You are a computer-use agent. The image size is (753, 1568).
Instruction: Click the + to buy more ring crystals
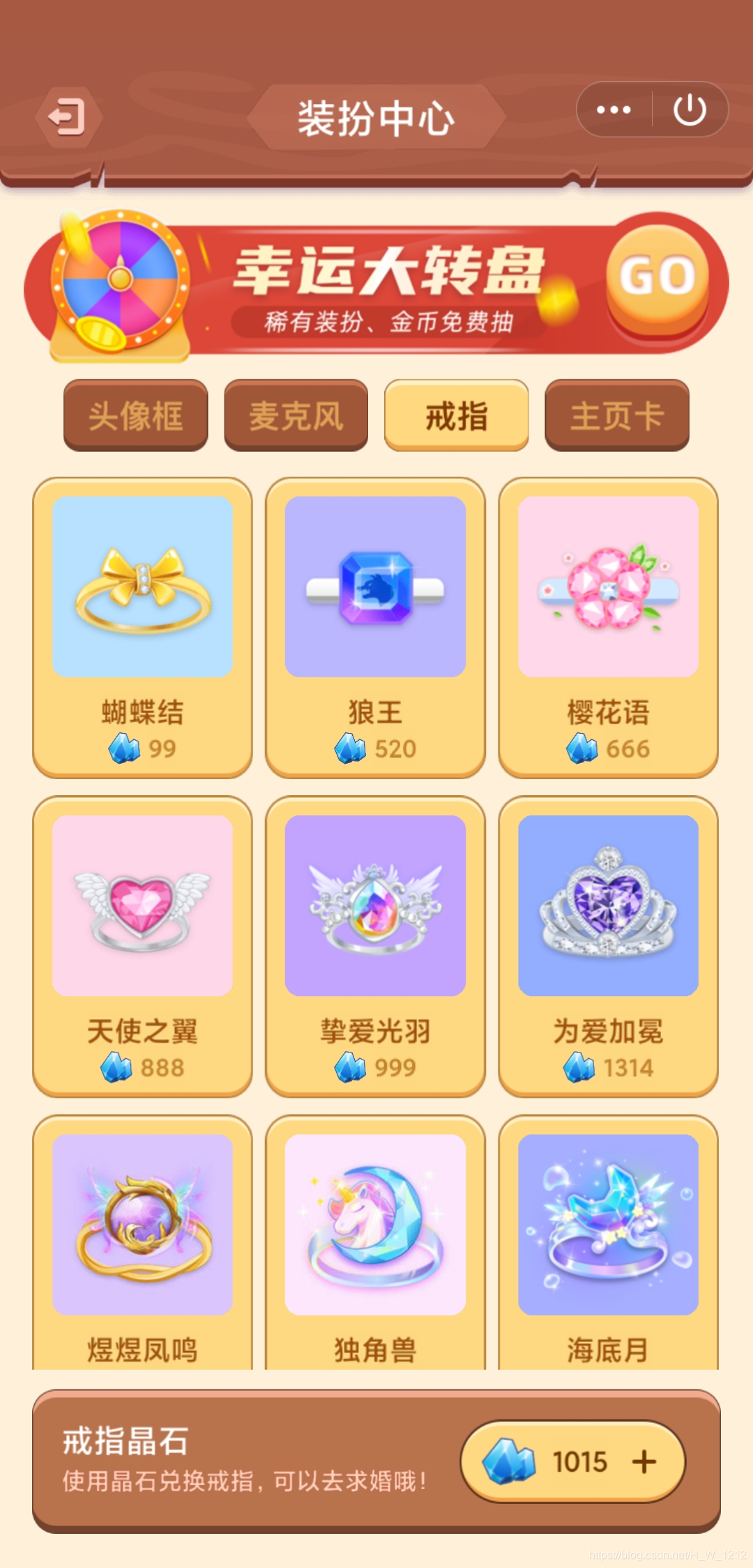(645, 1461)
